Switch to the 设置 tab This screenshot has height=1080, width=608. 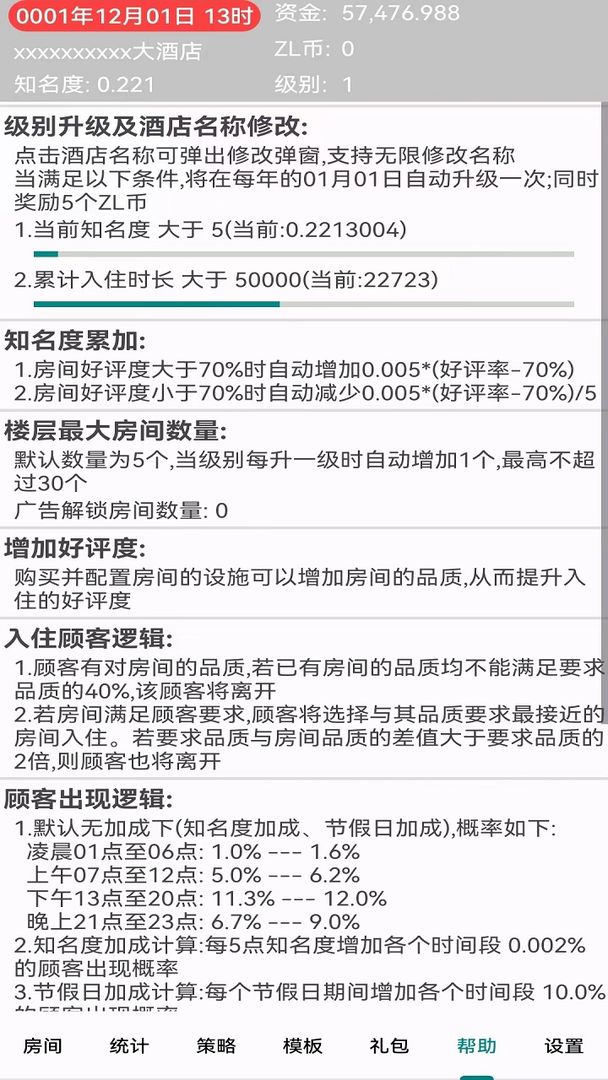(564, 1046)
